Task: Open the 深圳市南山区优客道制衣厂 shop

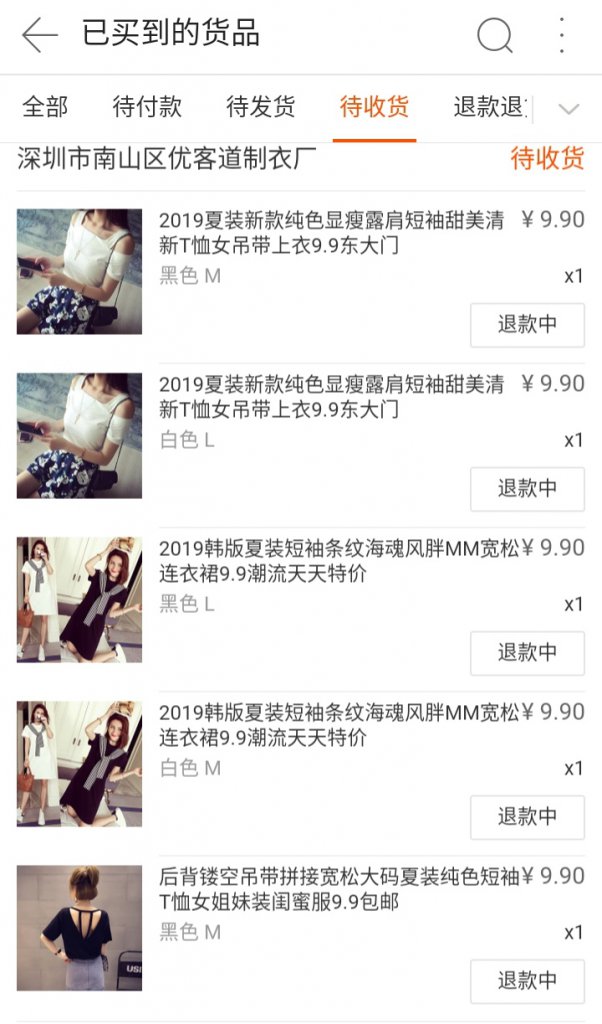Action: pyautogui.click(x=166, y=159)
